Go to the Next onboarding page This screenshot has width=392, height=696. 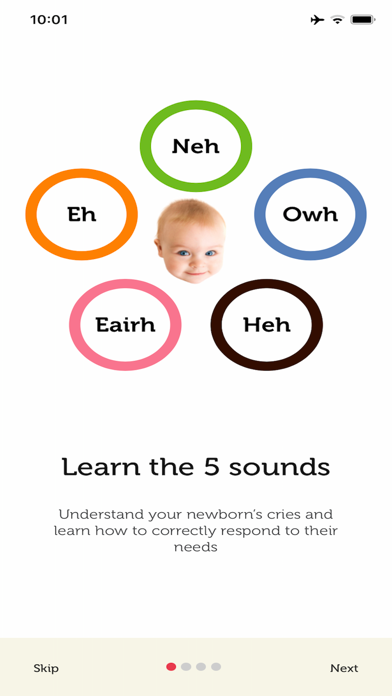point(344,668)
